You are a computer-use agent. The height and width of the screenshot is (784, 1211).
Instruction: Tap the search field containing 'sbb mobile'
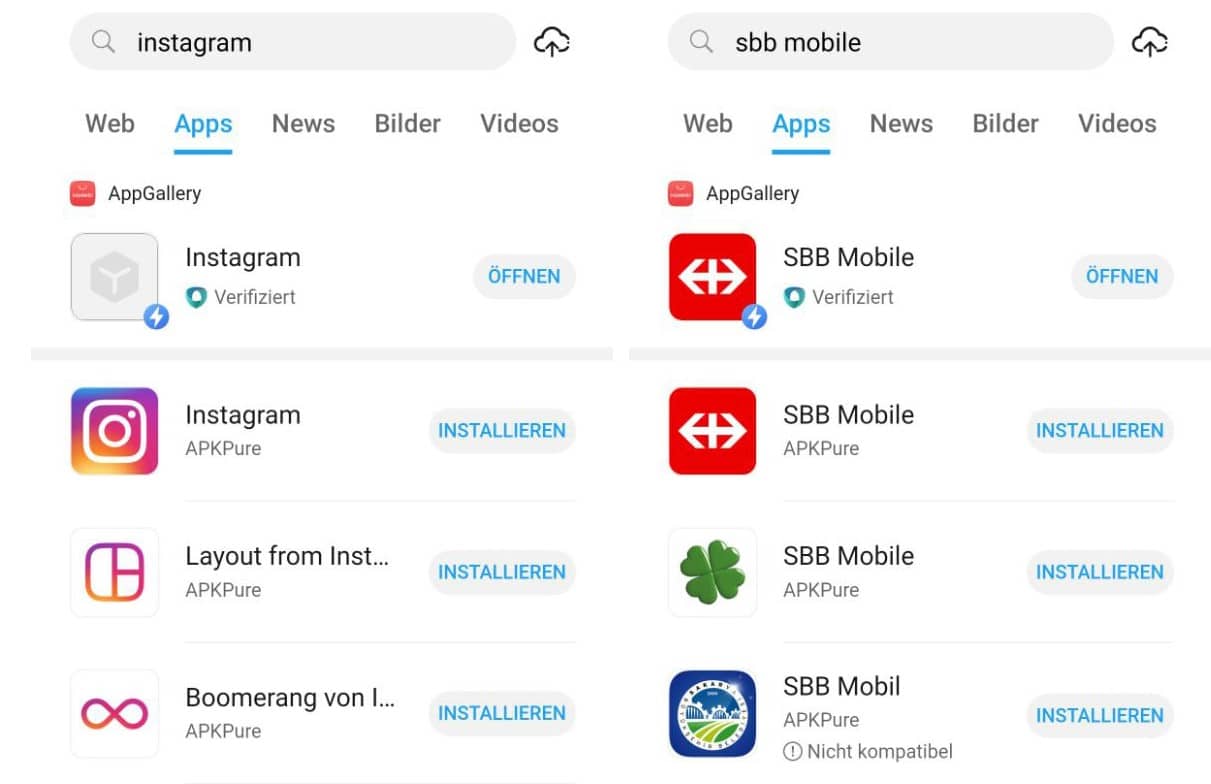tap(890, 42)
